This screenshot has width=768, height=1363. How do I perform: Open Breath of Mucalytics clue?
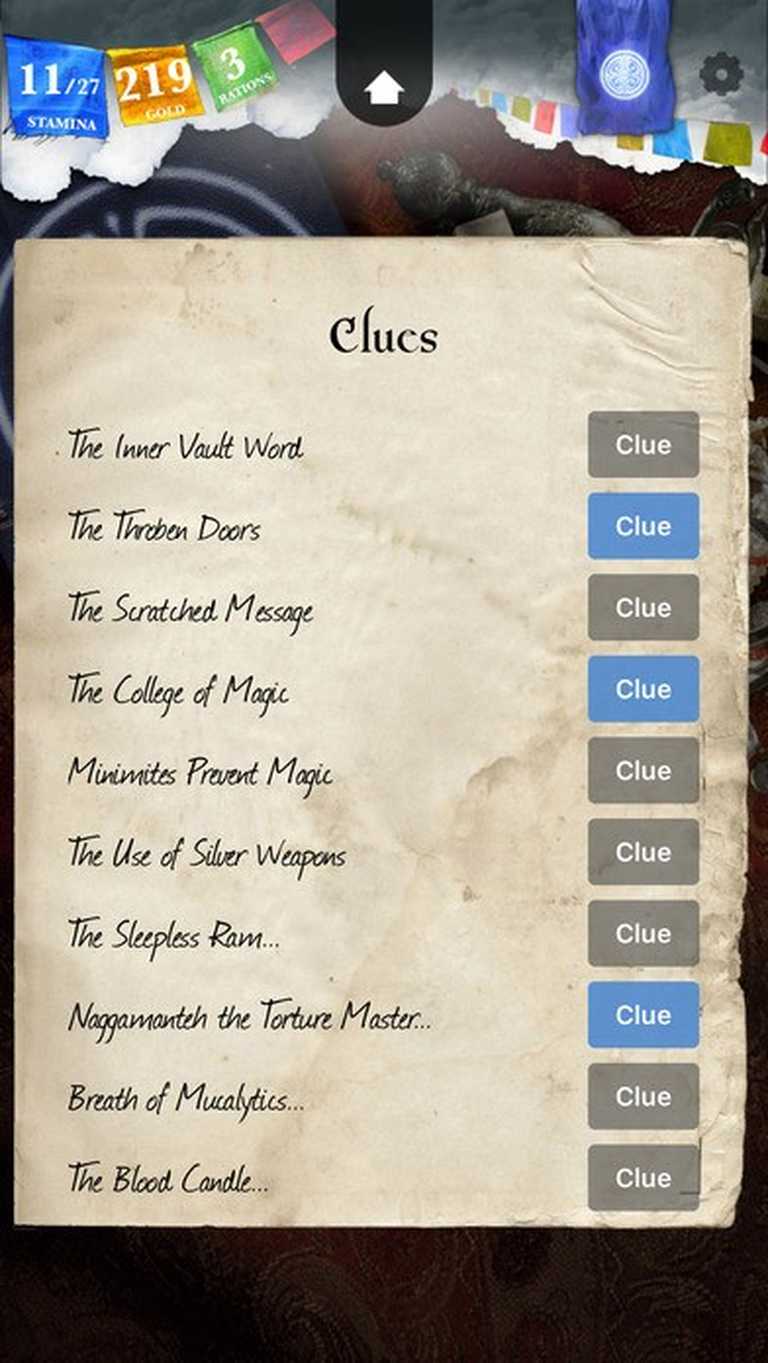click(643, 1096)
